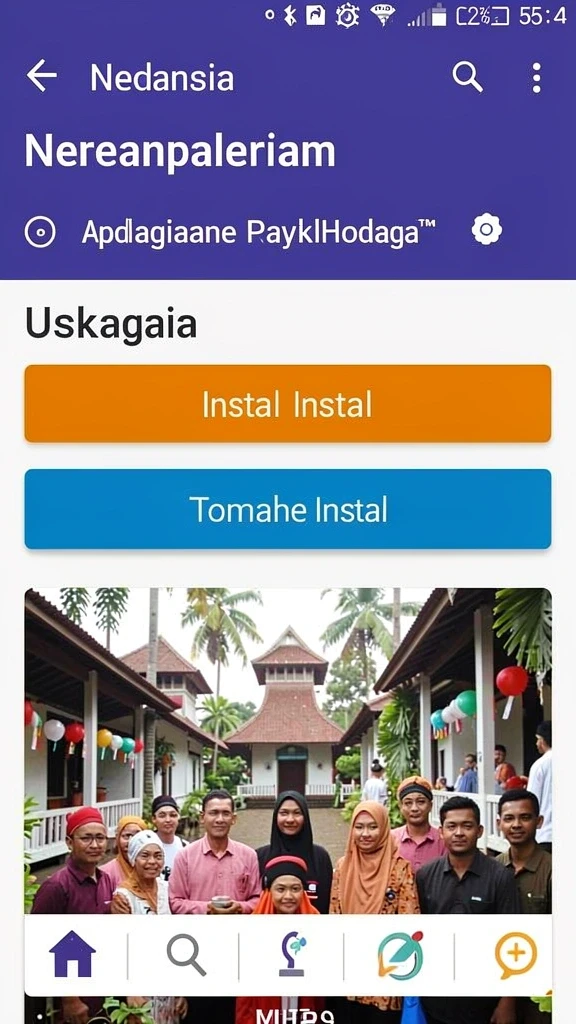Open the green compass chat tab

(400, 955)
